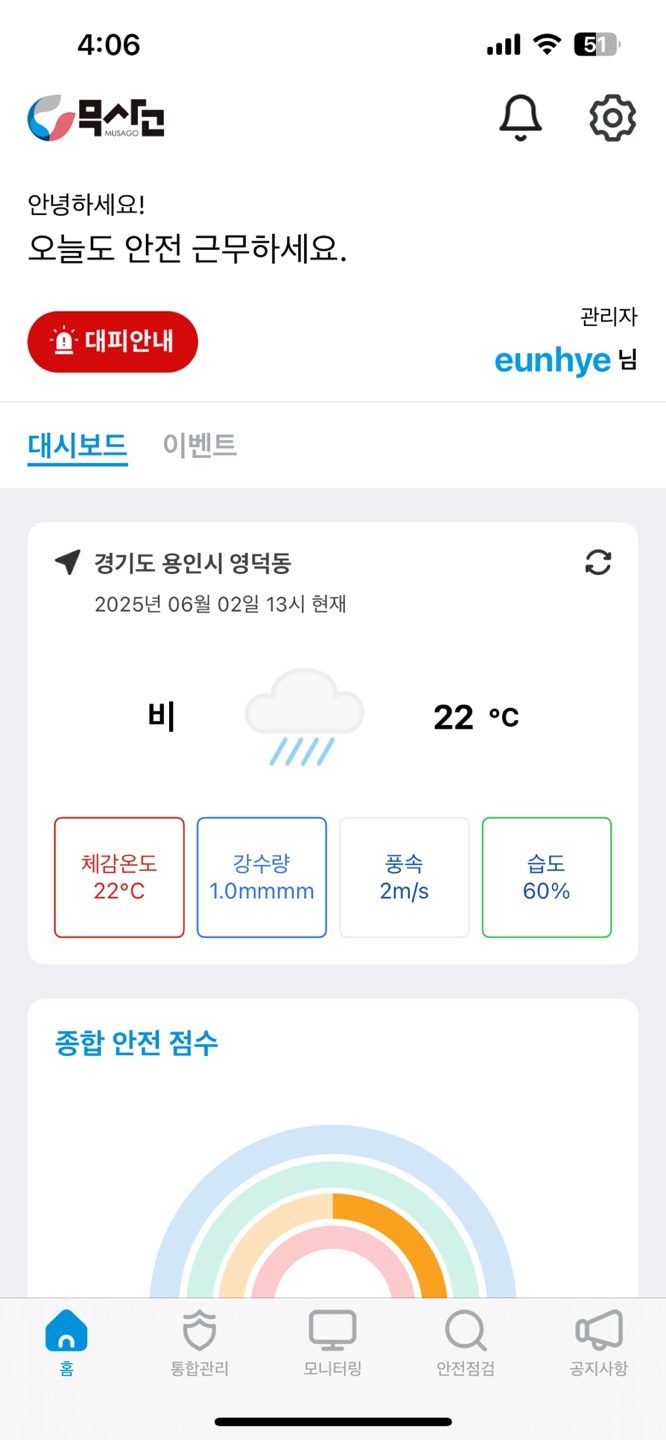Switch to the 이벤트 tab
This screenshot has width=666, height=1440.
[x=200, y=444]
